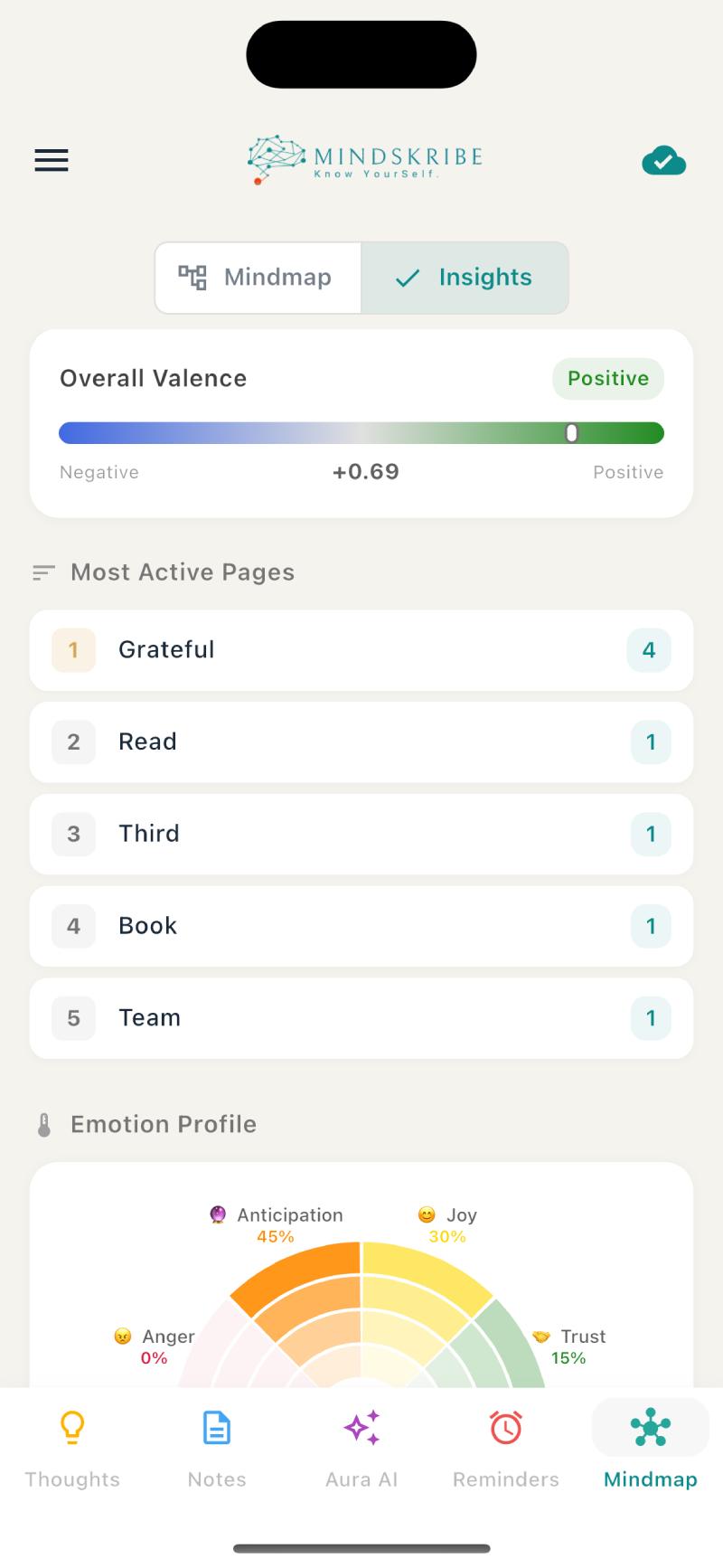Viewport: 723px width, 1568px height.
Task: Toggle the Positive valence badge
Action: pos(608,378)
